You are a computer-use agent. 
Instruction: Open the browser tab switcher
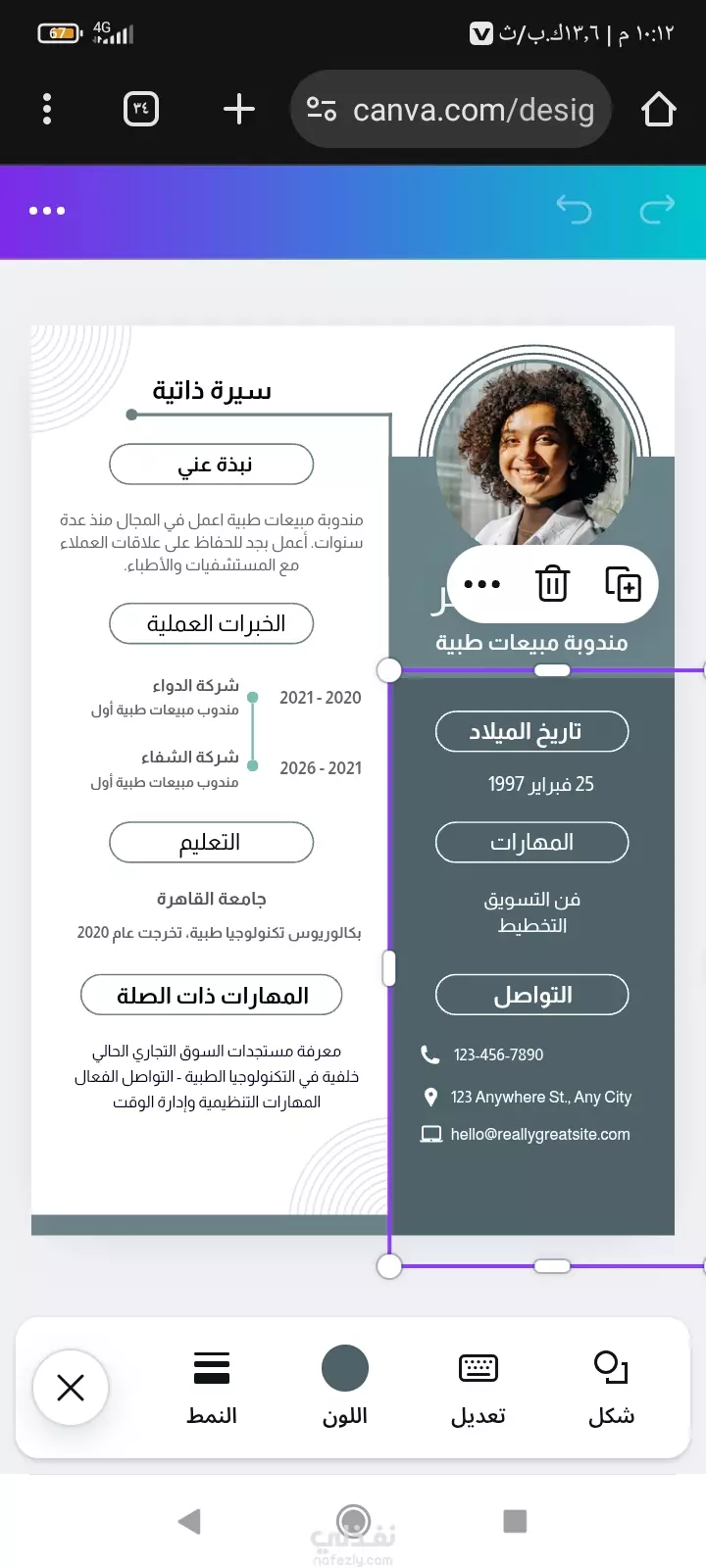coord(140,109)
